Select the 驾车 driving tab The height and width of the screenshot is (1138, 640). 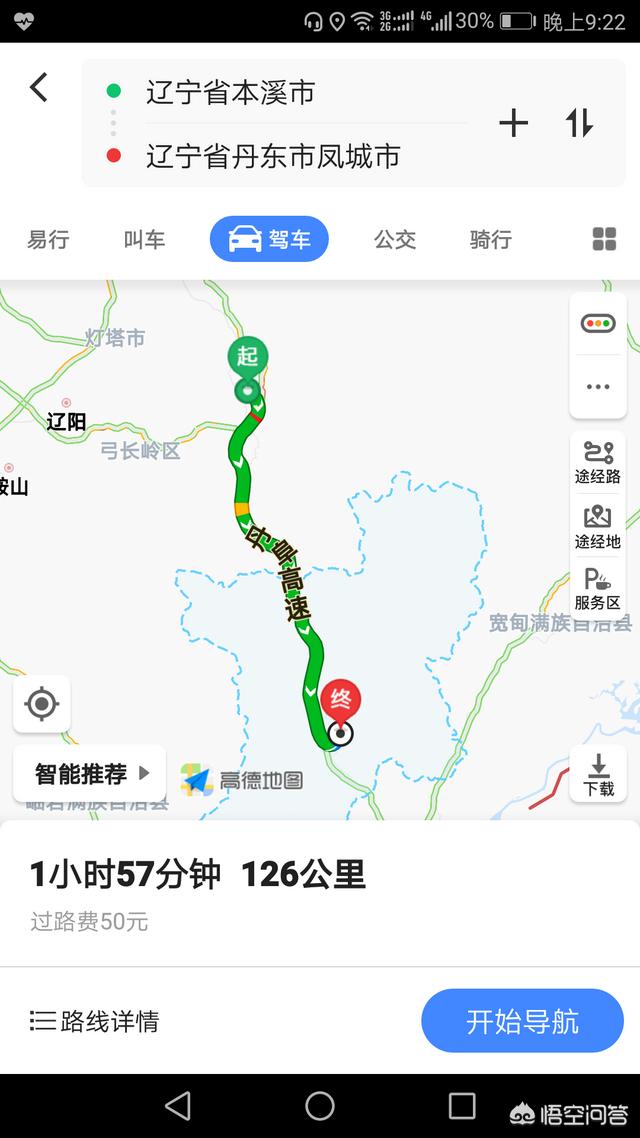(x=269, y=240)
